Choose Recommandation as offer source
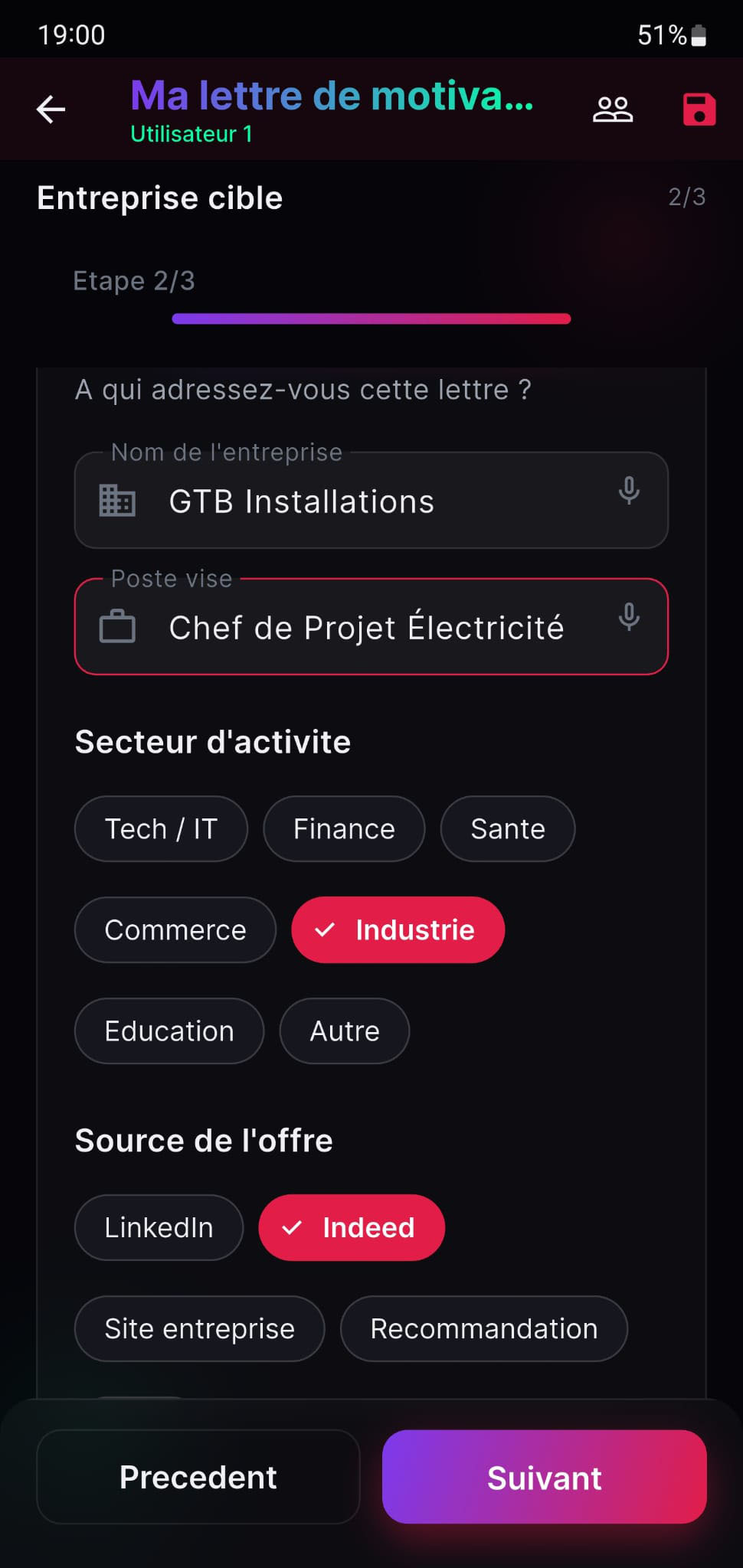Viewport: 743px width, 1568px height. pos(483,1329)
